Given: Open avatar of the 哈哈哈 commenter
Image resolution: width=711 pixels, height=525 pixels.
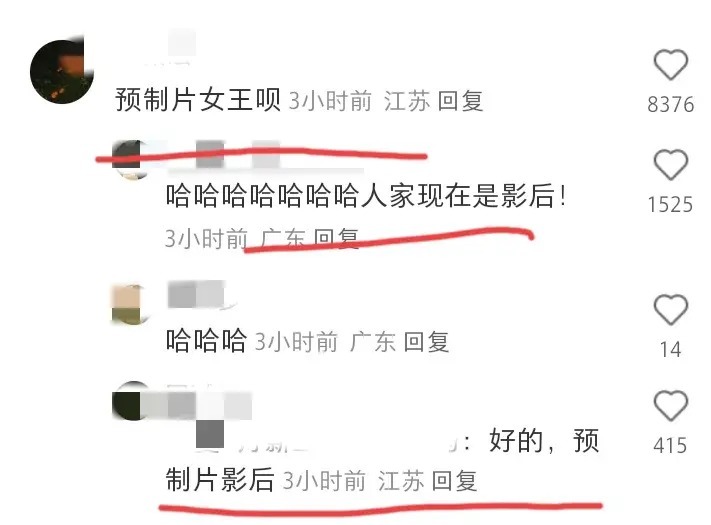Looking at the screenshot, I should pos(131,304).
